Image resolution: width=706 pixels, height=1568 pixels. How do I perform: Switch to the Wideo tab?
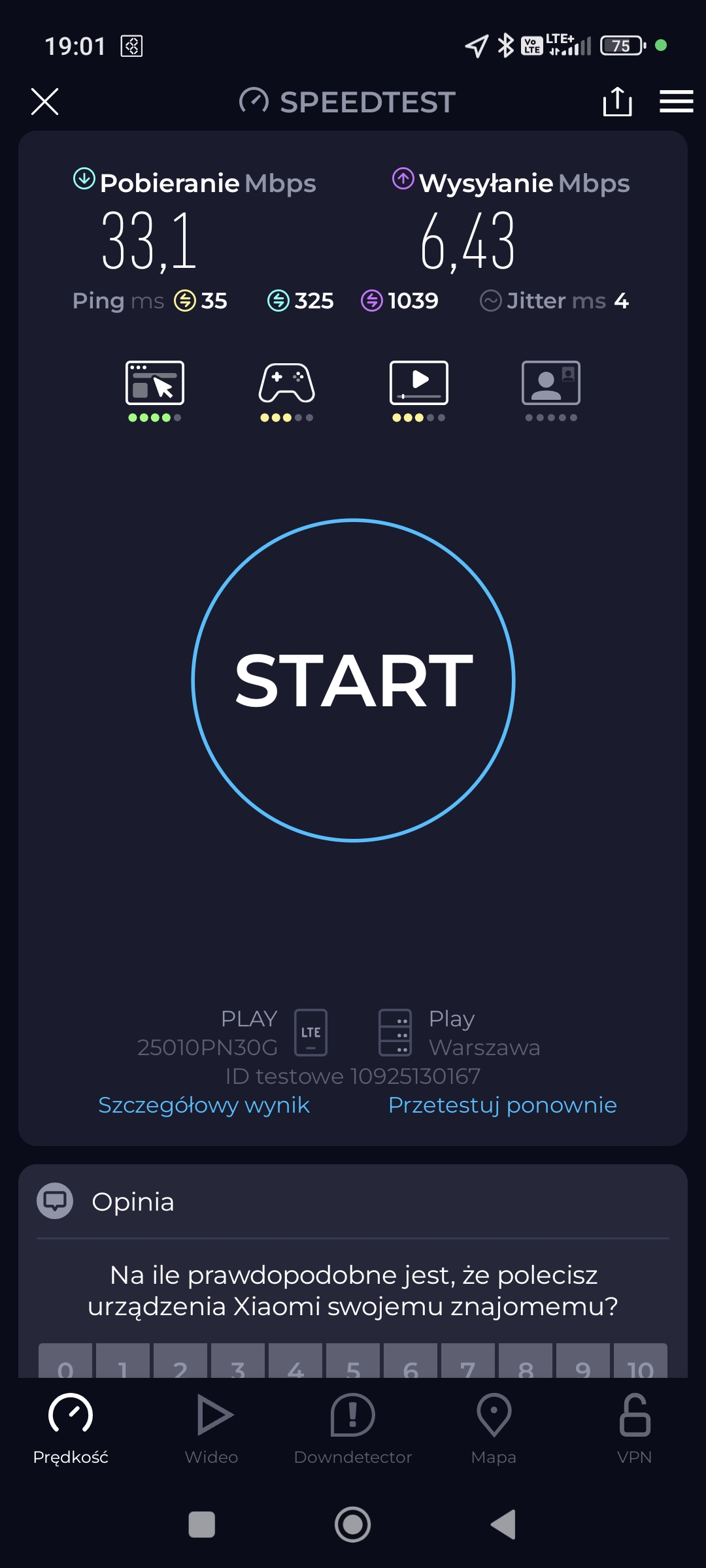point(212,1429)
